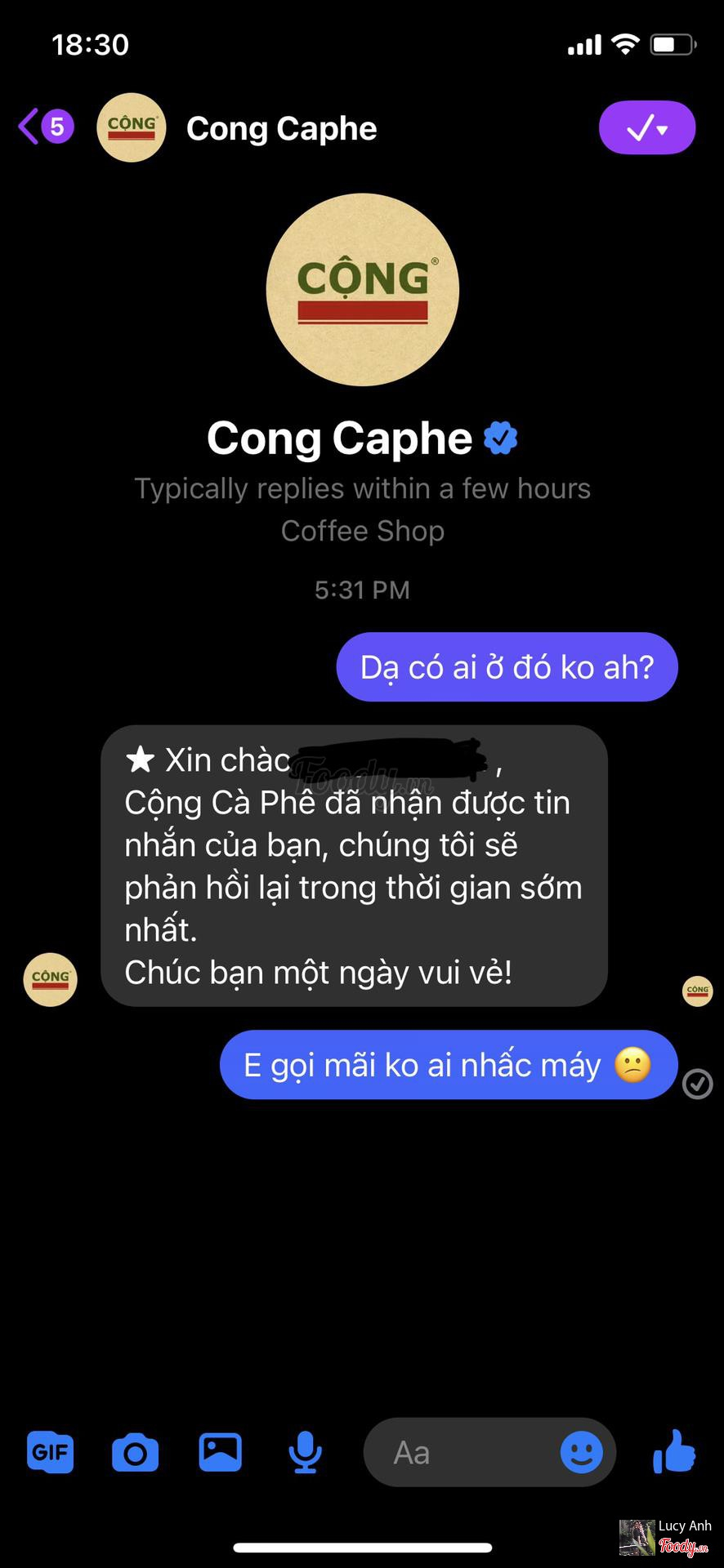Open the camera to take a photo
724x1568 pixels.
point(135,1453)
